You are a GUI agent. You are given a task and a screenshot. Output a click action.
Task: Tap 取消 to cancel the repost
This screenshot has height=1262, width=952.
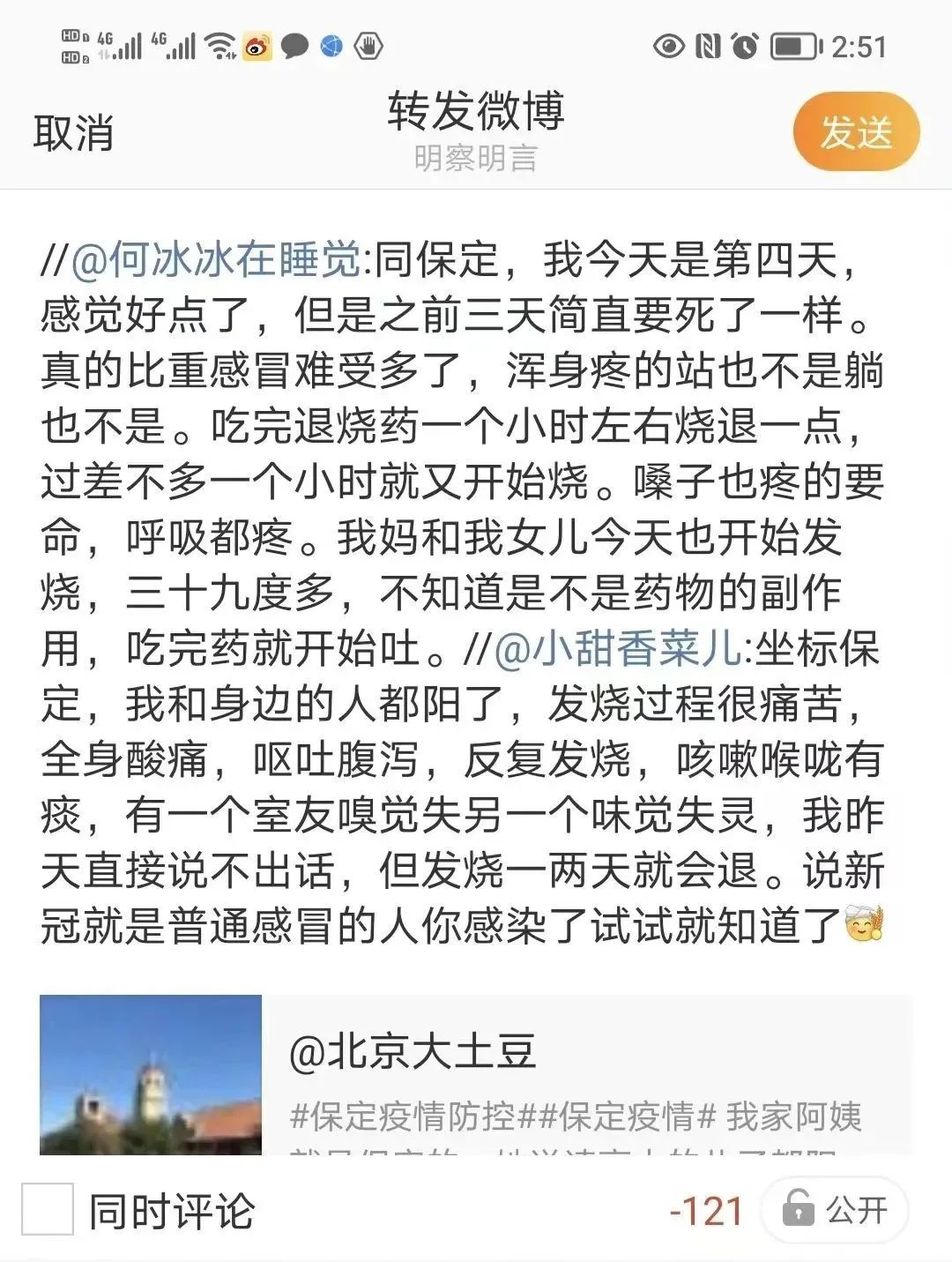tap(73, 133)
